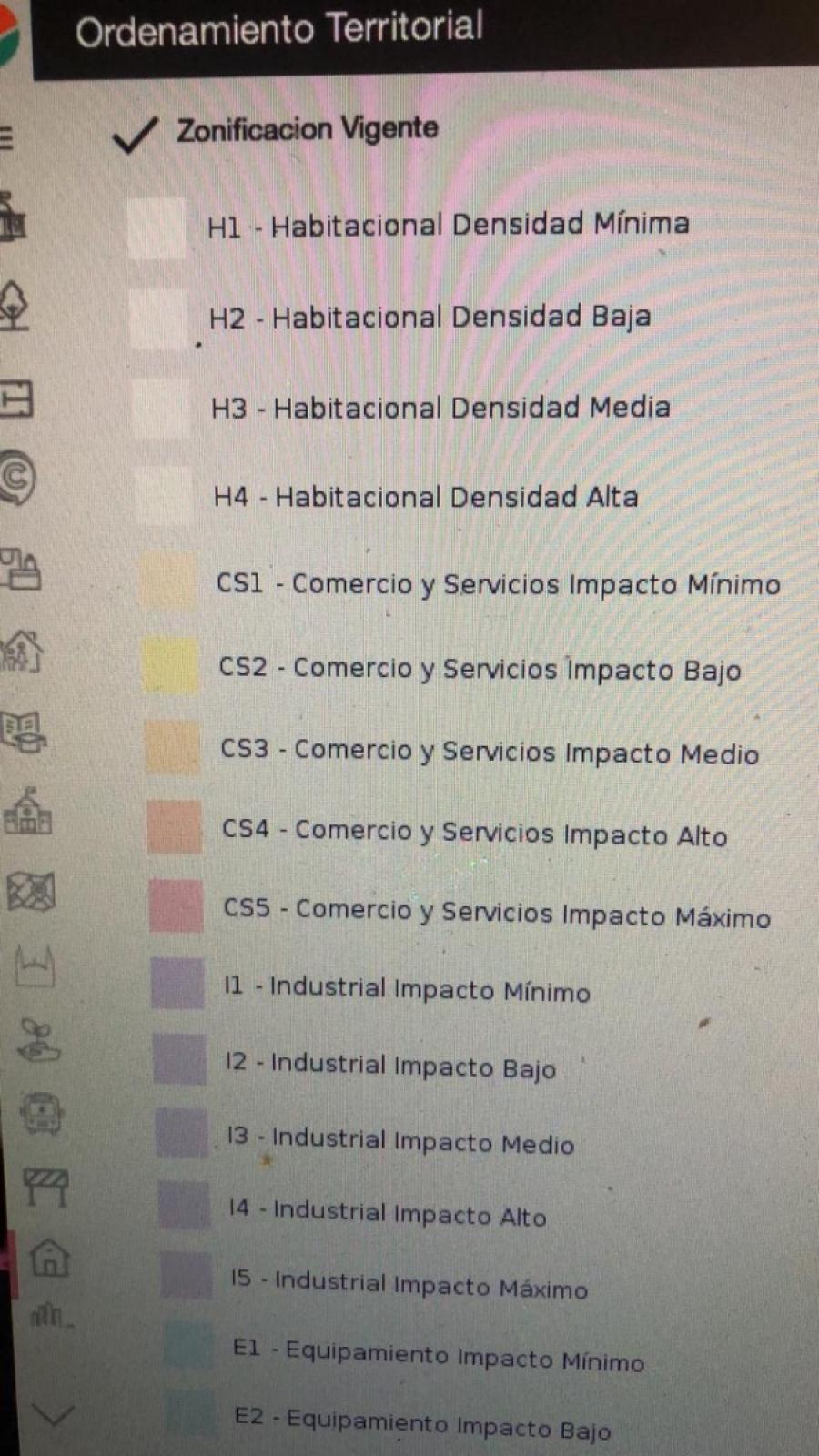This screenshot has height=1456, width=819.
Task: Select the tree icon in the sidebar
Action: [x=14, y=305]
